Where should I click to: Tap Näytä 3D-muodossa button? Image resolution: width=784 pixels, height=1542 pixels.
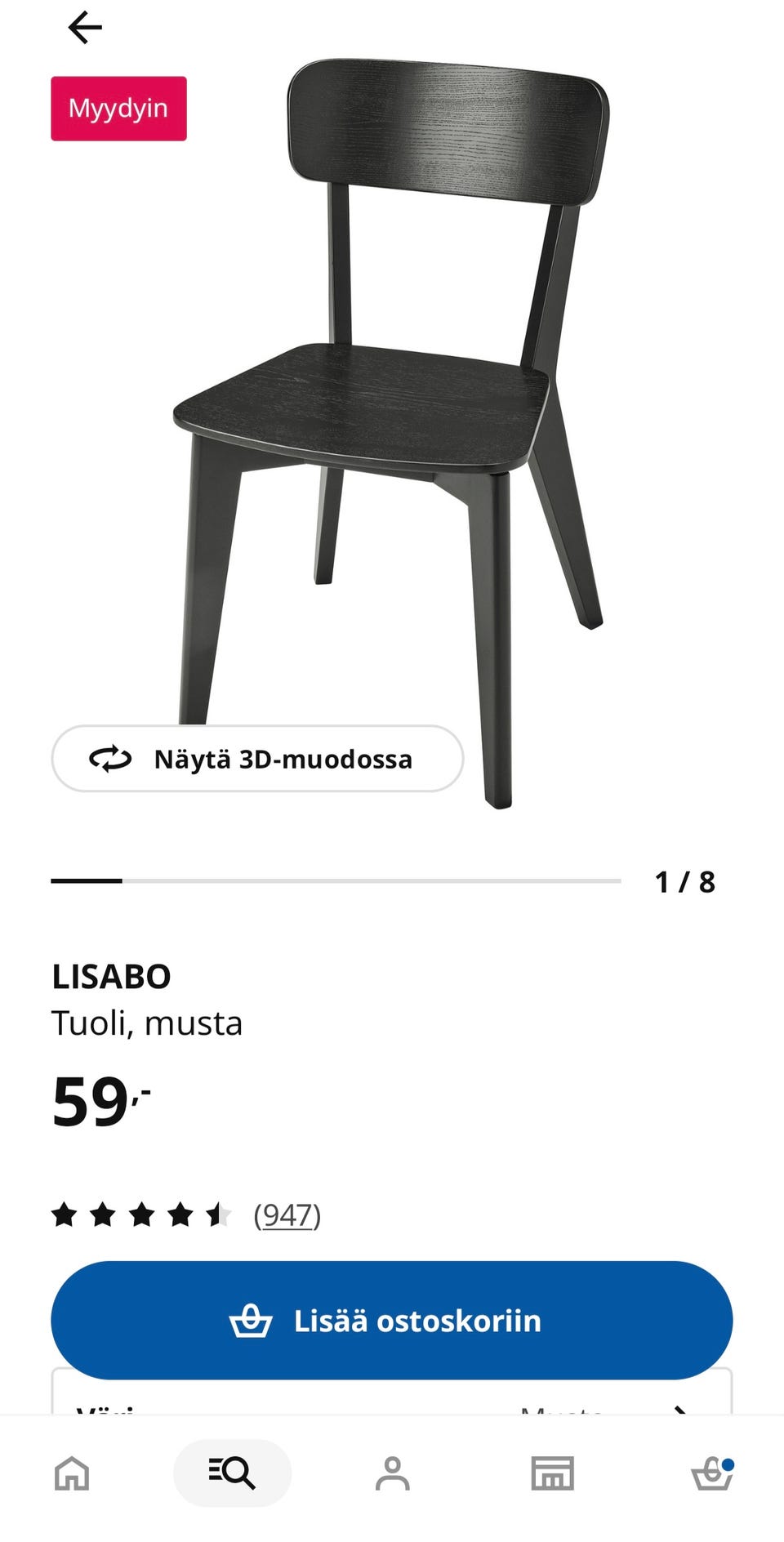coord(257,759)
